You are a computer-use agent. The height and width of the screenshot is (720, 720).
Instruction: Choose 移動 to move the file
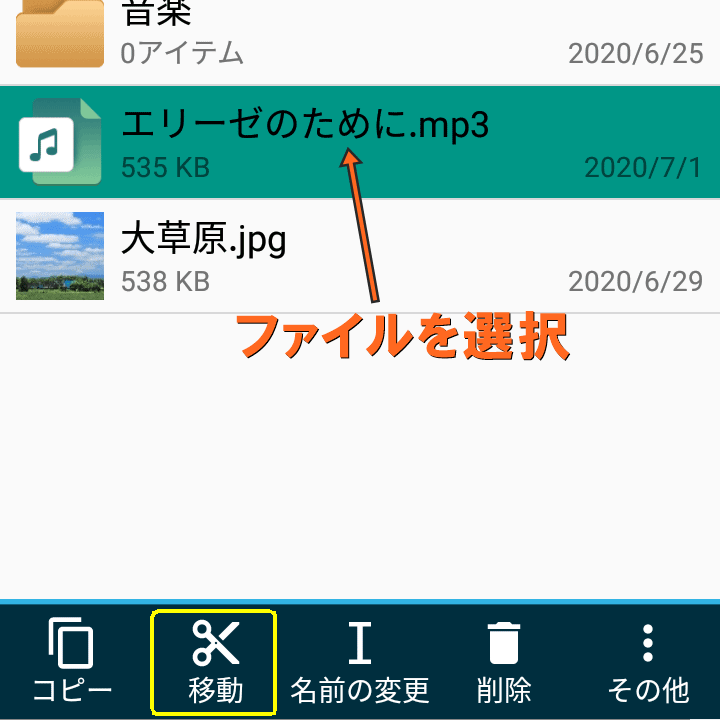point(214,661)
